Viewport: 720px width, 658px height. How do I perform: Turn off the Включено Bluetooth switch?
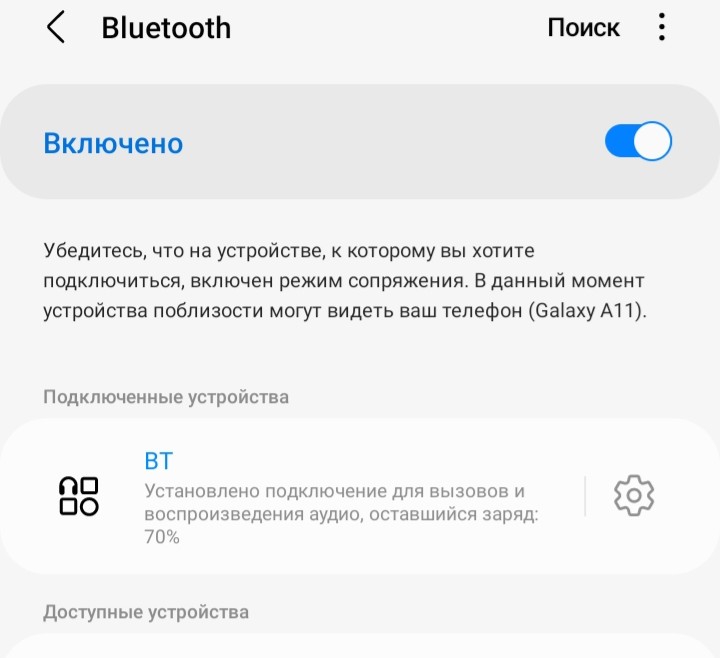click(638, 142)
